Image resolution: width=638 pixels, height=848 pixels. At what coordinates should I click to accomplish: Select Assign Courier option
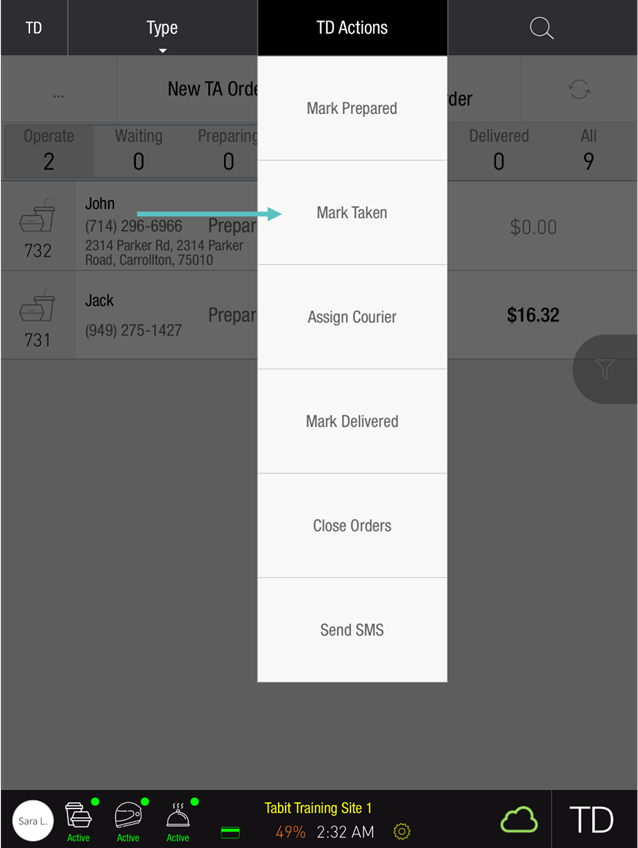(x=352, y=317)
